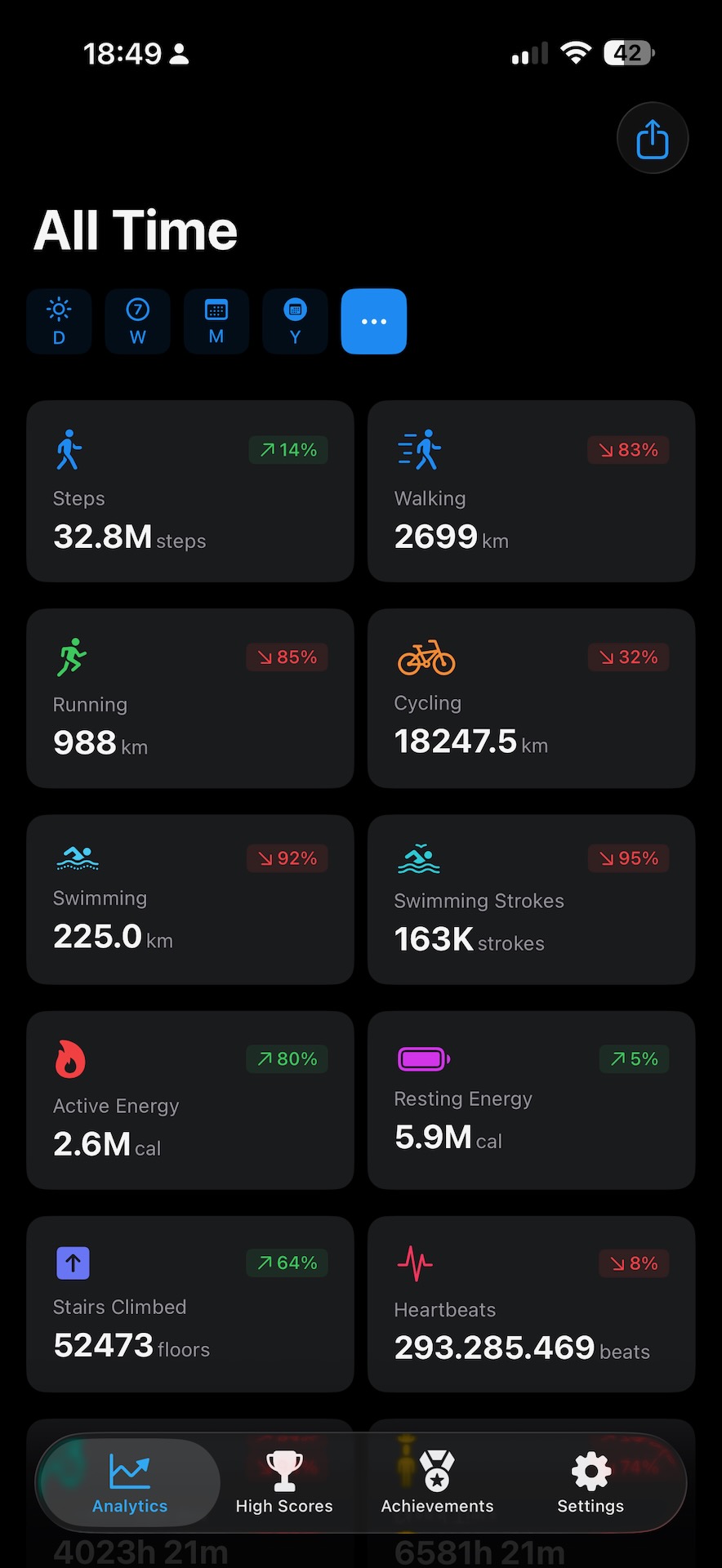Viewport: 722px width, 1568px height.
Task: Open the Walking distance card details
Action: (531, 492)
